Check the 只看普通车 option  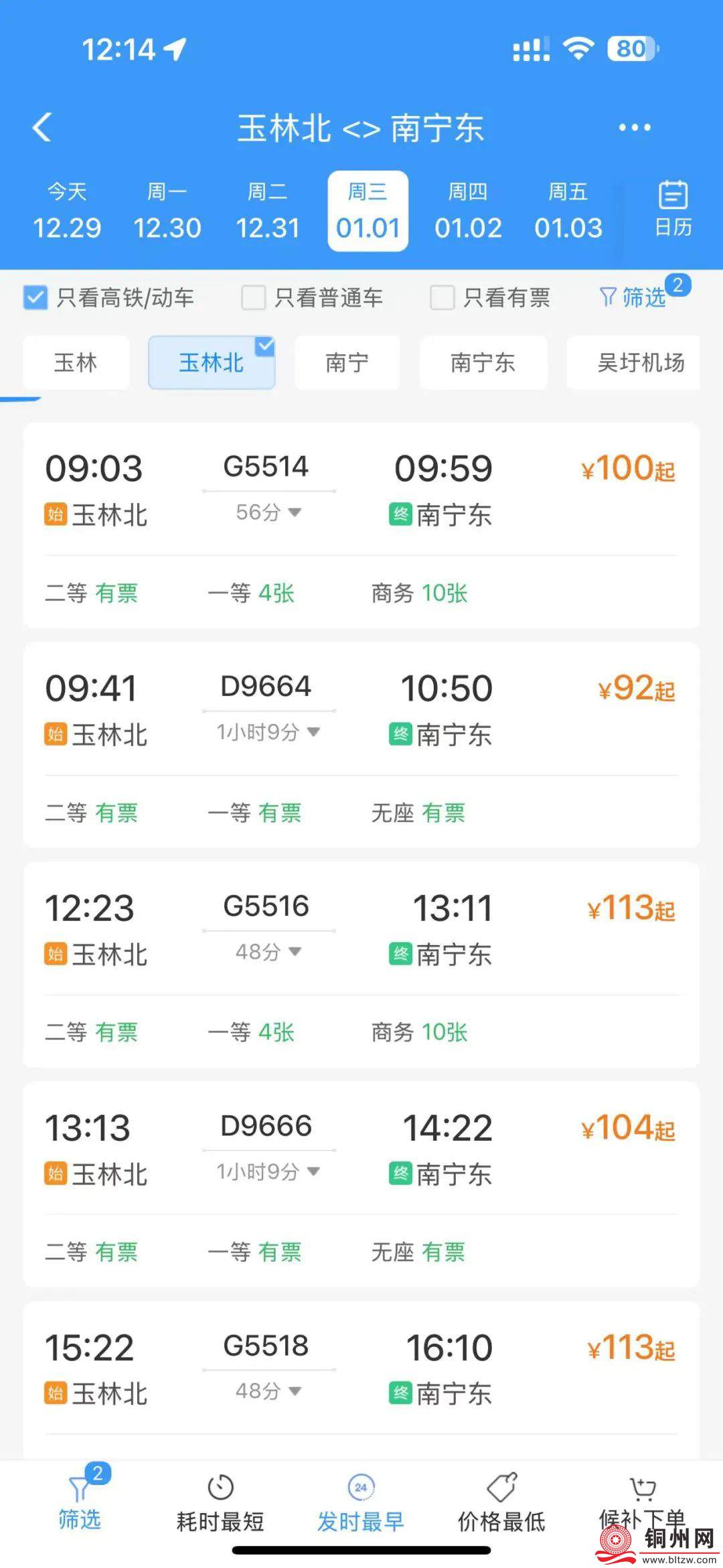coord(254,297)
